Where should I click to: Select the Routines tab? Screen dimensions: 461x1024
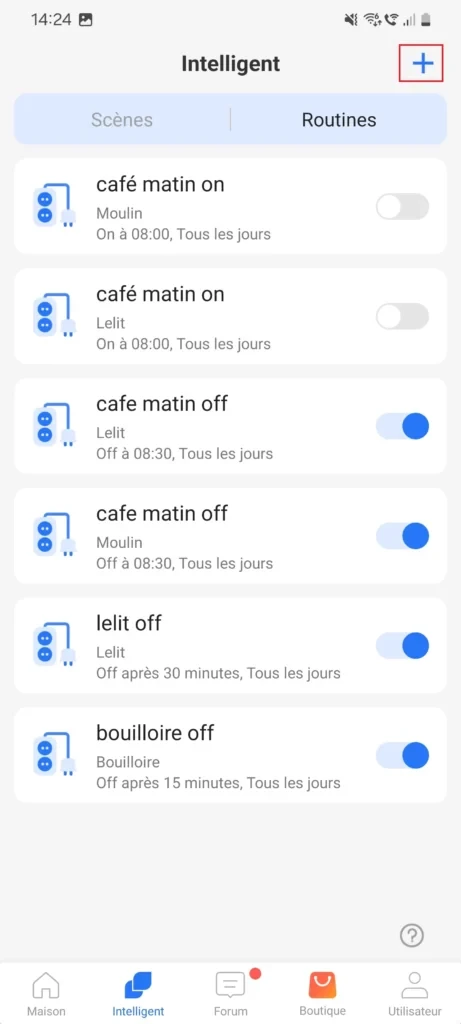coord(338,120)
